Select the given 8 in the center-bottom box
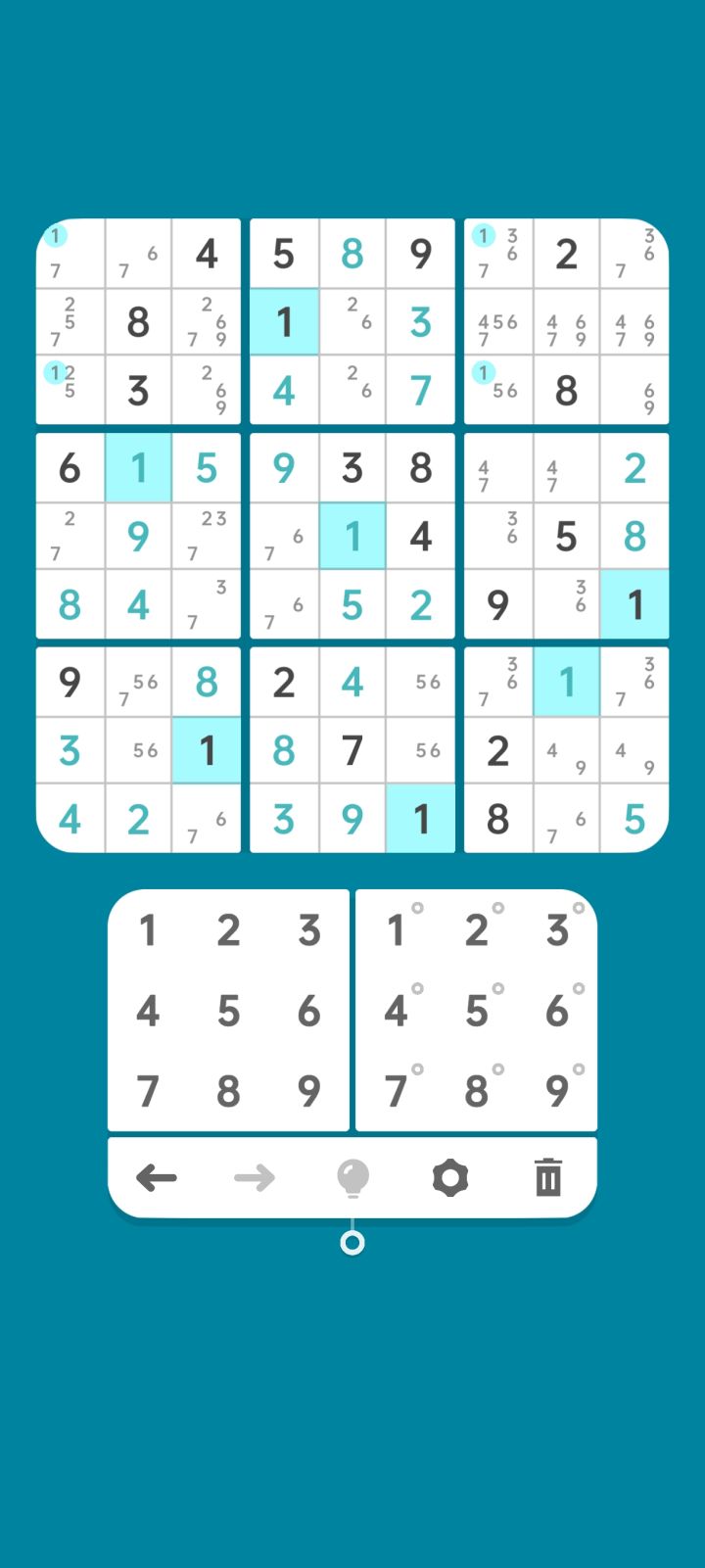The height and width of the screenshot is (1568, 705). [284, 751]
